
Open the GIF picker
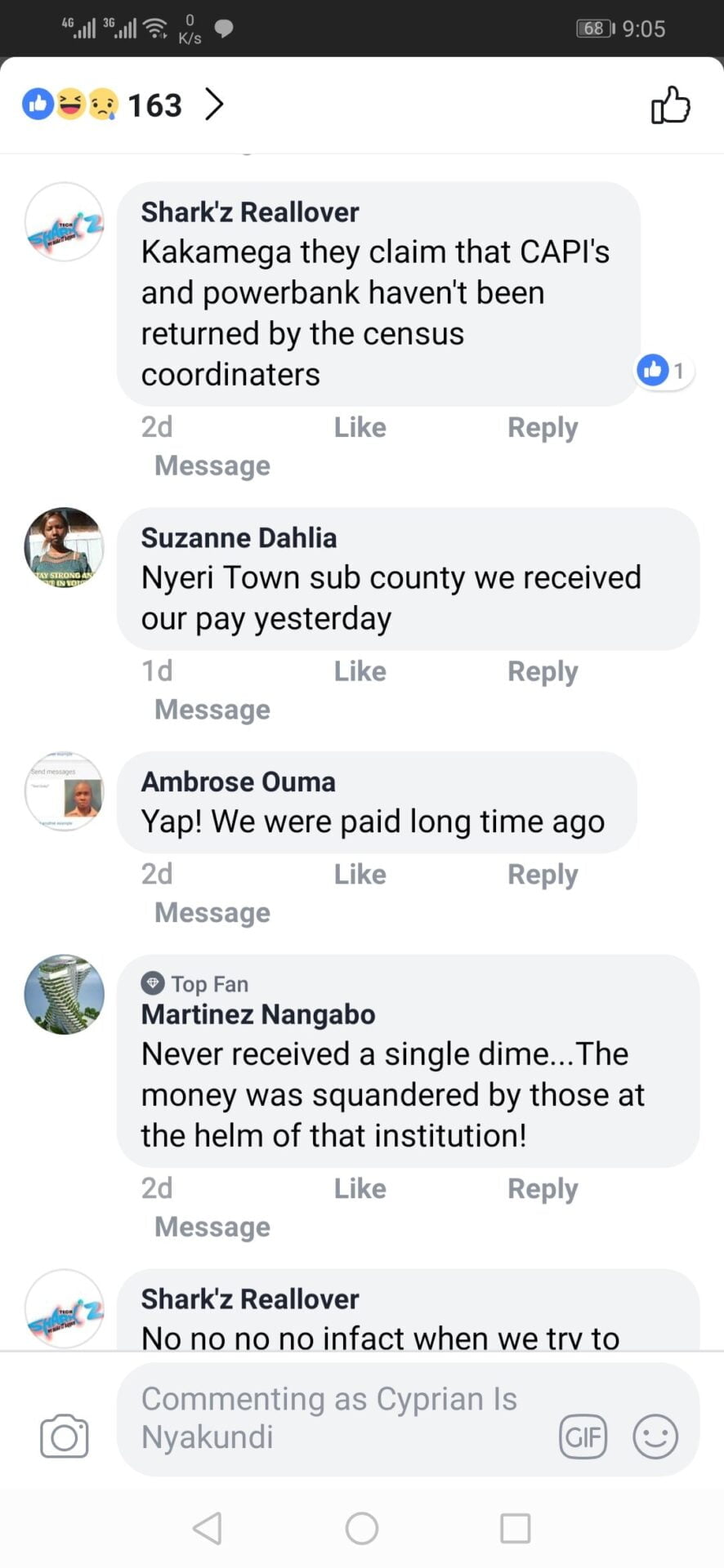tap(583, 1437)
